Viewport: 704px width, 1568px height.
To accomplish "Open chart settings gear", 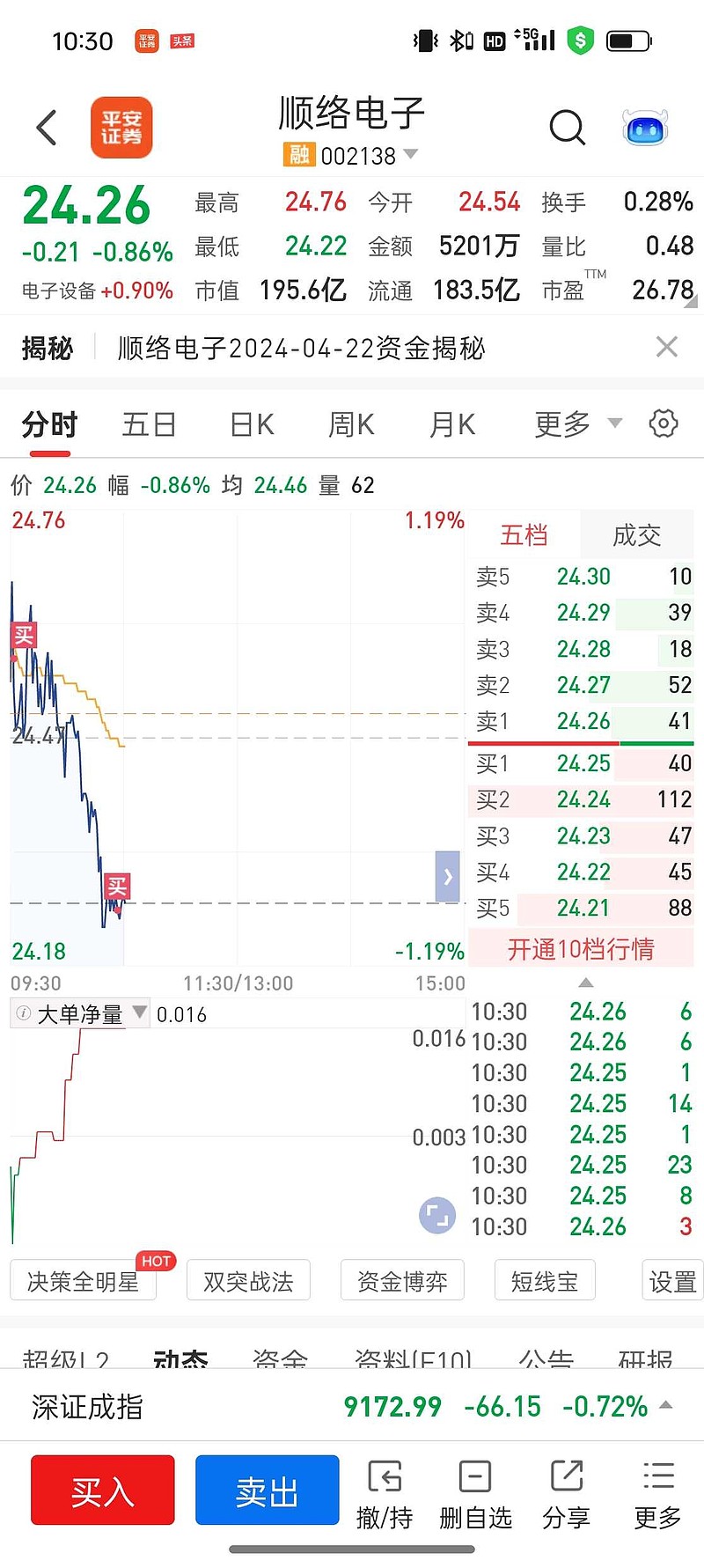I will (x=664, y=423).
